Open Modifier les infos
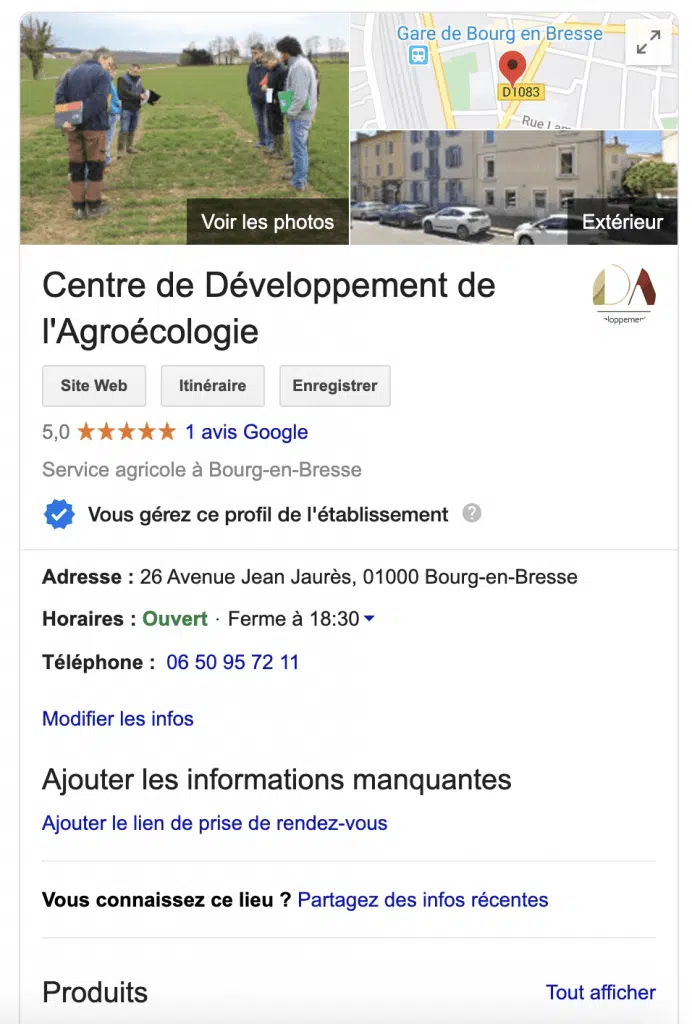Viewport: 692px width, 1024px height. pos(118,718)
